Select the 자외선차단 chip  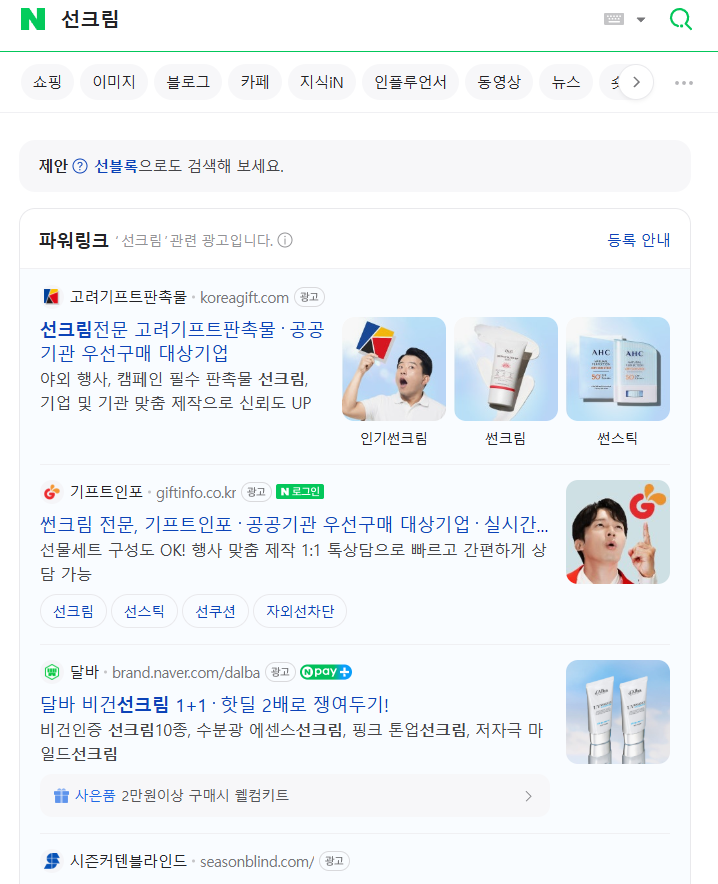point(300,611)
